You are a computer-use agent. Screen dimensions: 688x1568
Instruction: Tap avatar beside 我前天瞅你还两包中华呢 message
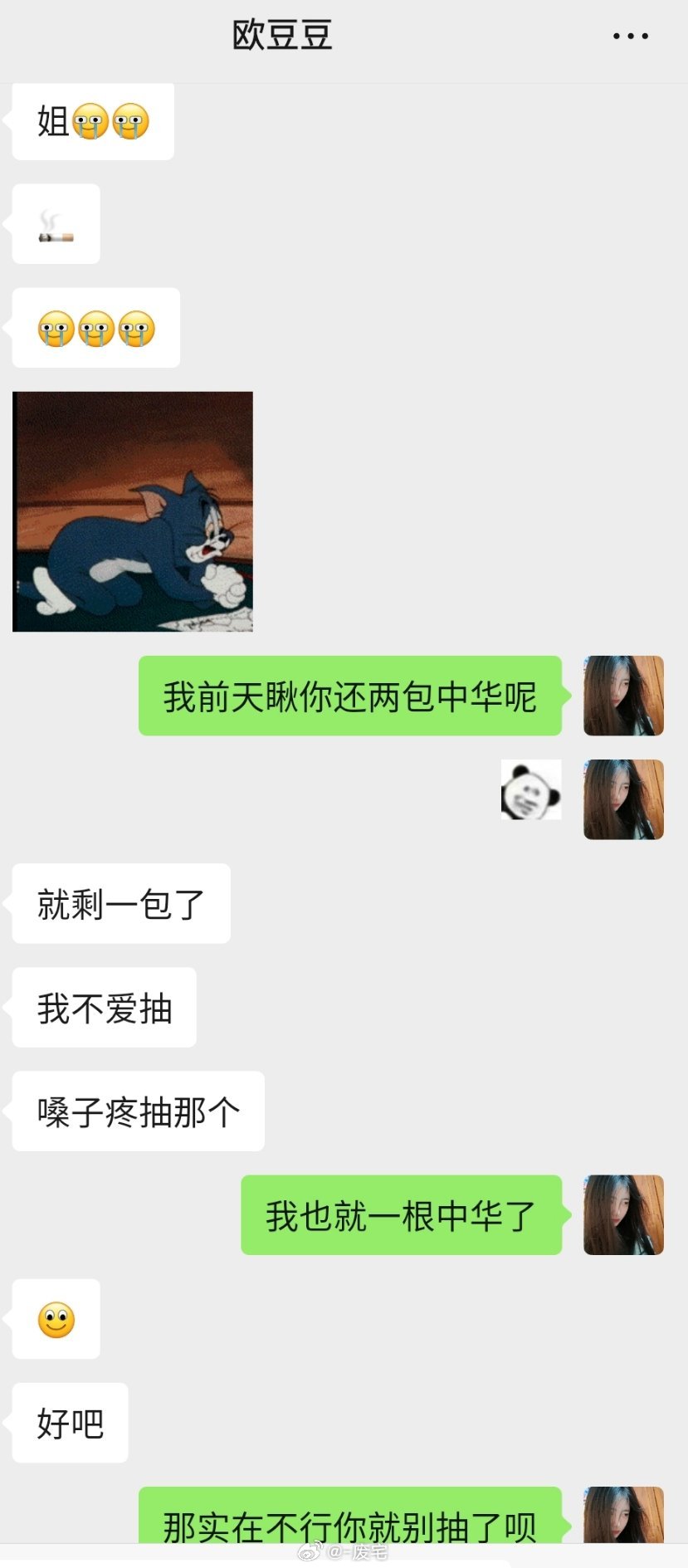(x=623, y=696)
